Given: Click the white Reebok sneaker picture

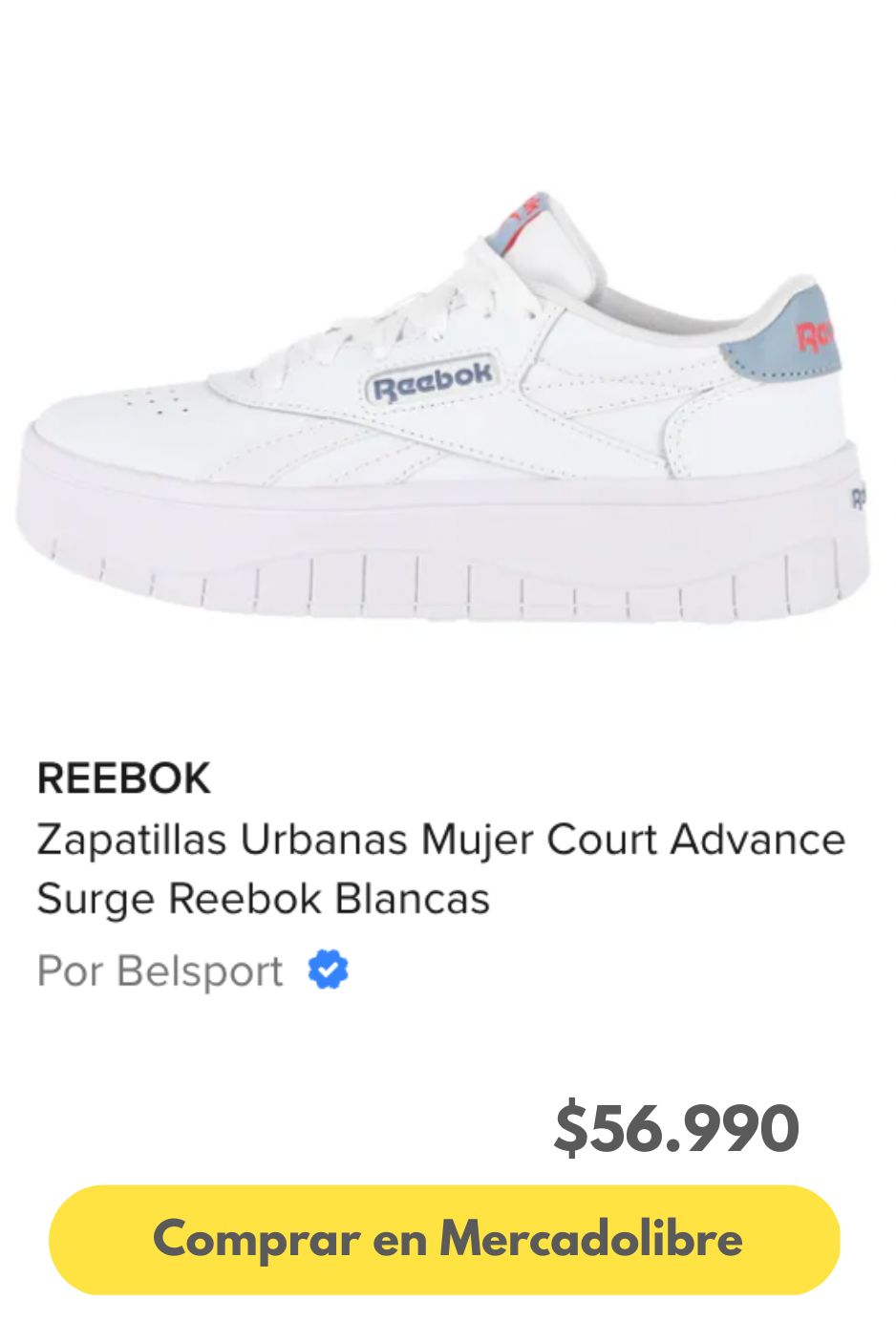Looking at the screenshot, I should [x=449, y=401].
